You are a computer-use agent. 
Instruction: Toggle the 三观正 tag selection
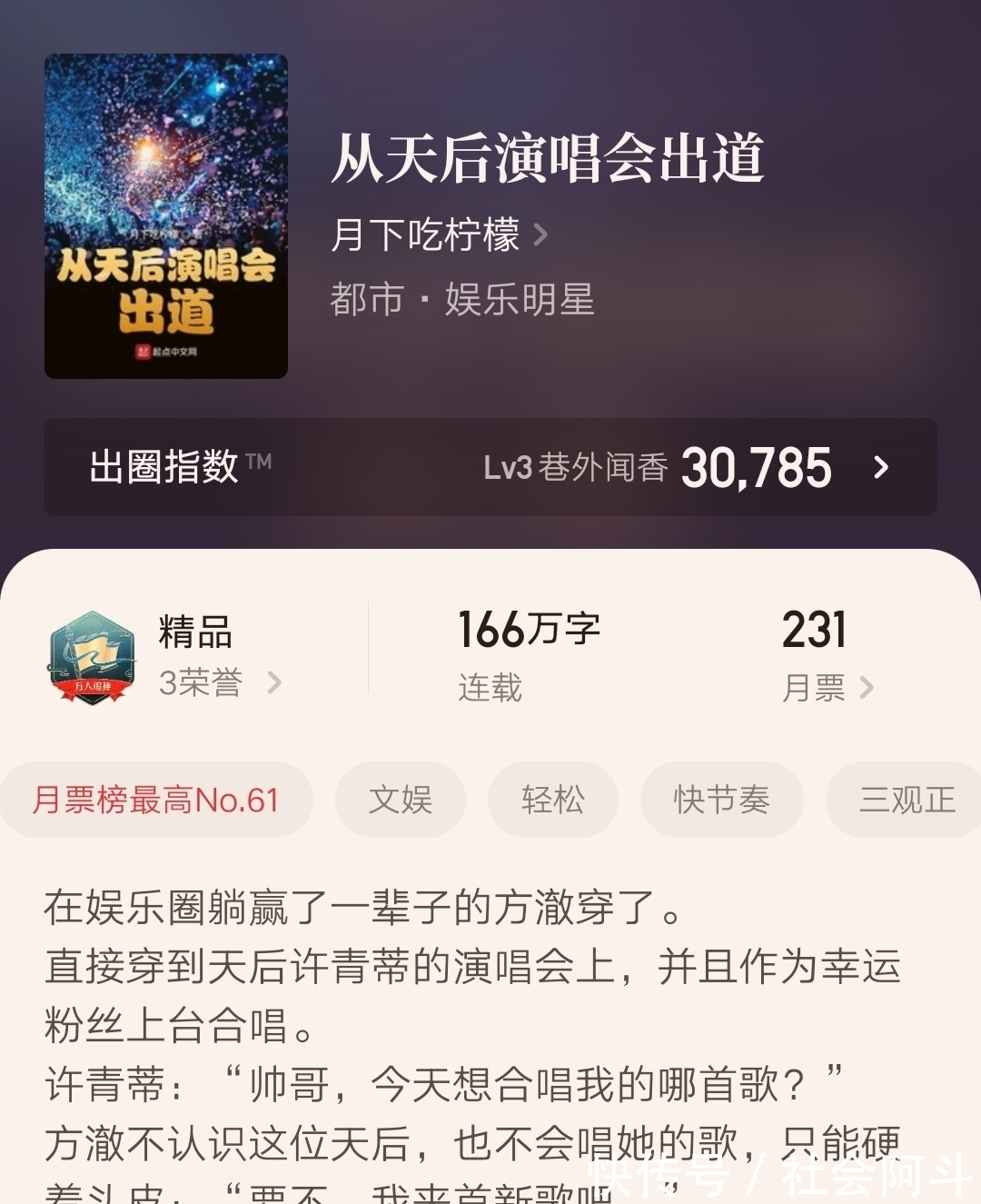pyautogui.click(x=907, y=800)
